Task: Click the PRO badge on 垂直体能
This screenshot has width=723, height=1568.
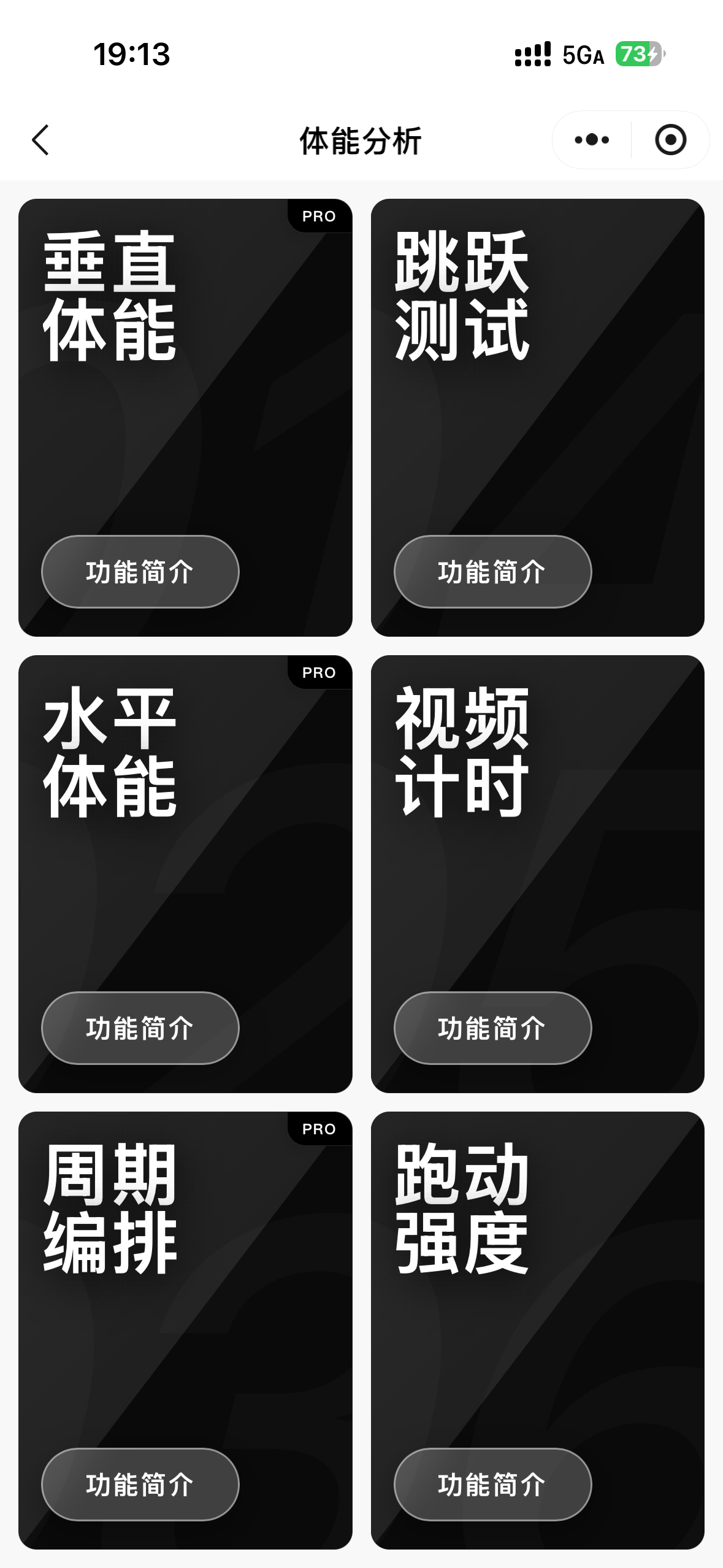Action: click(x=318, y=216)
